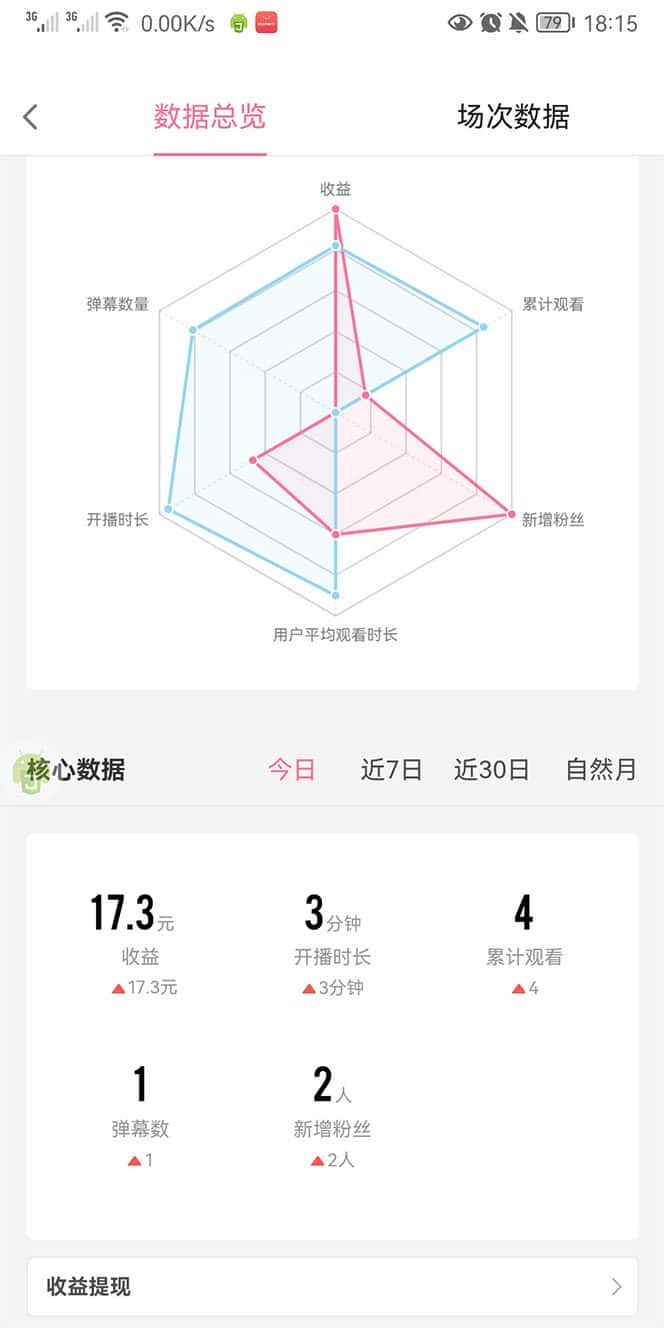Select the 今日 time range
Image resolution: width=664 pixels, height=1328 pixels.
pos(292,769)
